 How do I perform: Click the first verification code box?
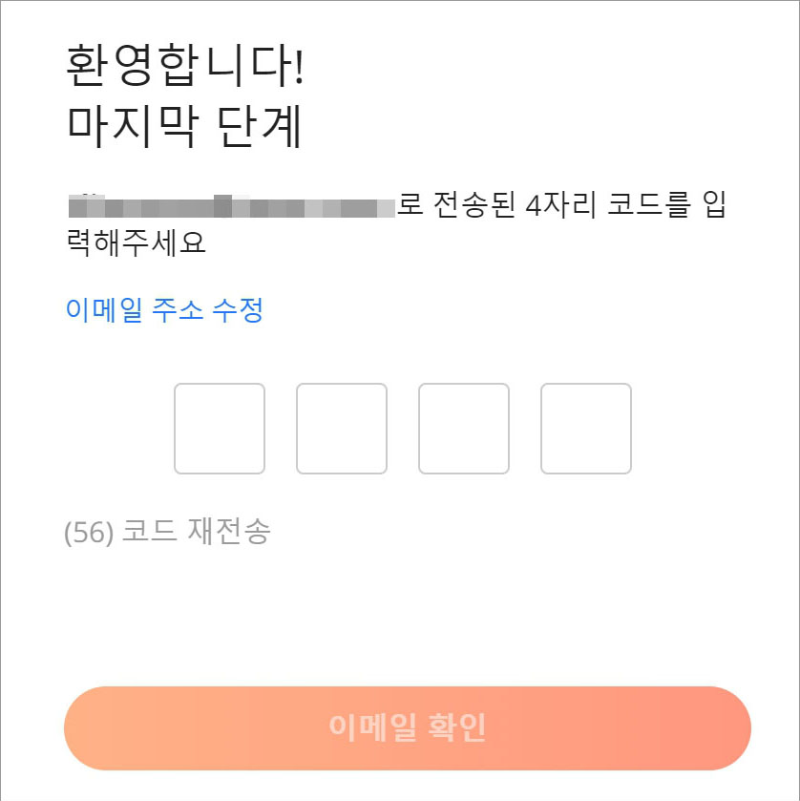pyautogui.click(x=219, y=428)
